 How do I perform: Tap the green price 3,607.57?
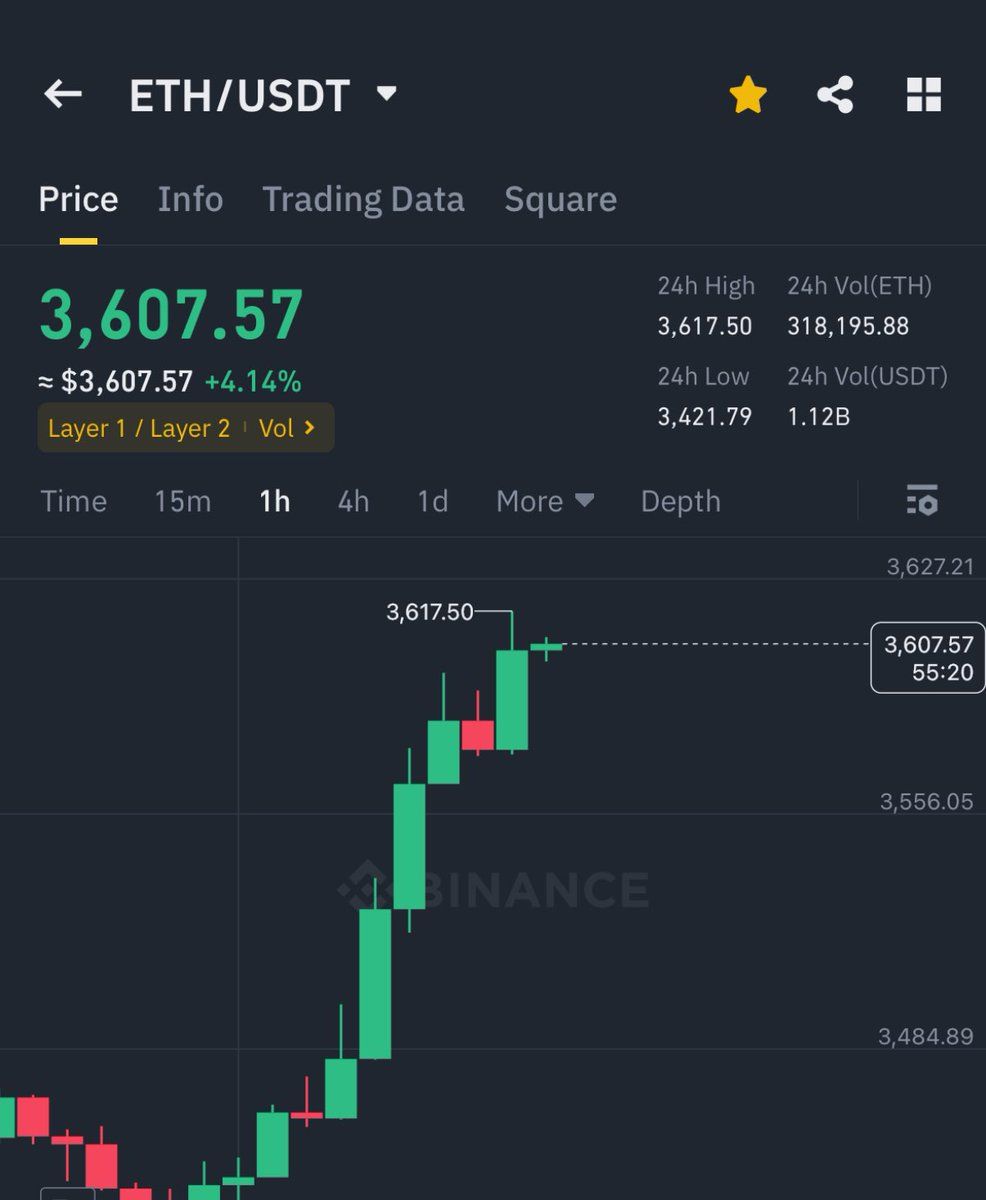[170, 315]
